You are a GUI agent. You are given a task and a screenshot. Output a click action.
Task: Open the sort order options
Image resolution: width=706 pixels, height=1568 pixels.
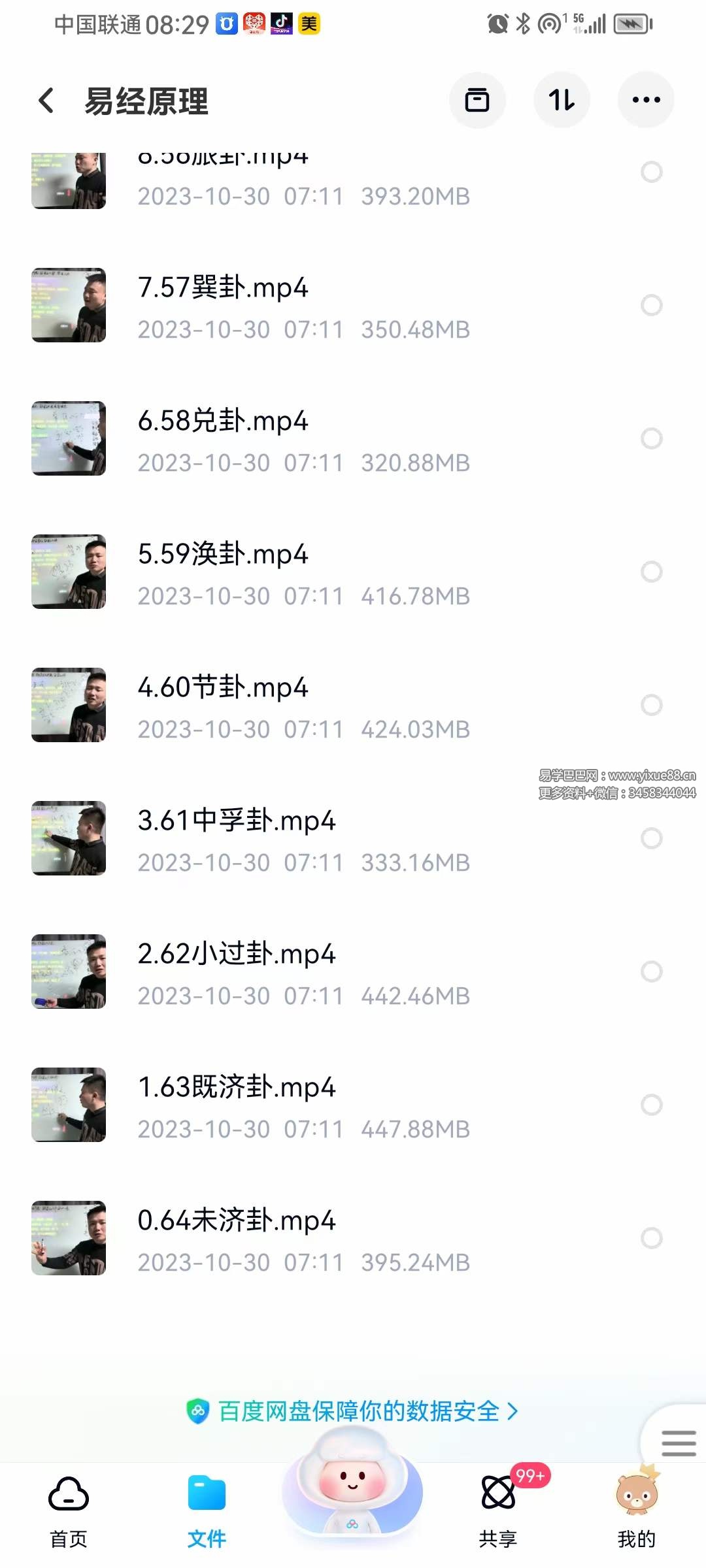[562, 99]
